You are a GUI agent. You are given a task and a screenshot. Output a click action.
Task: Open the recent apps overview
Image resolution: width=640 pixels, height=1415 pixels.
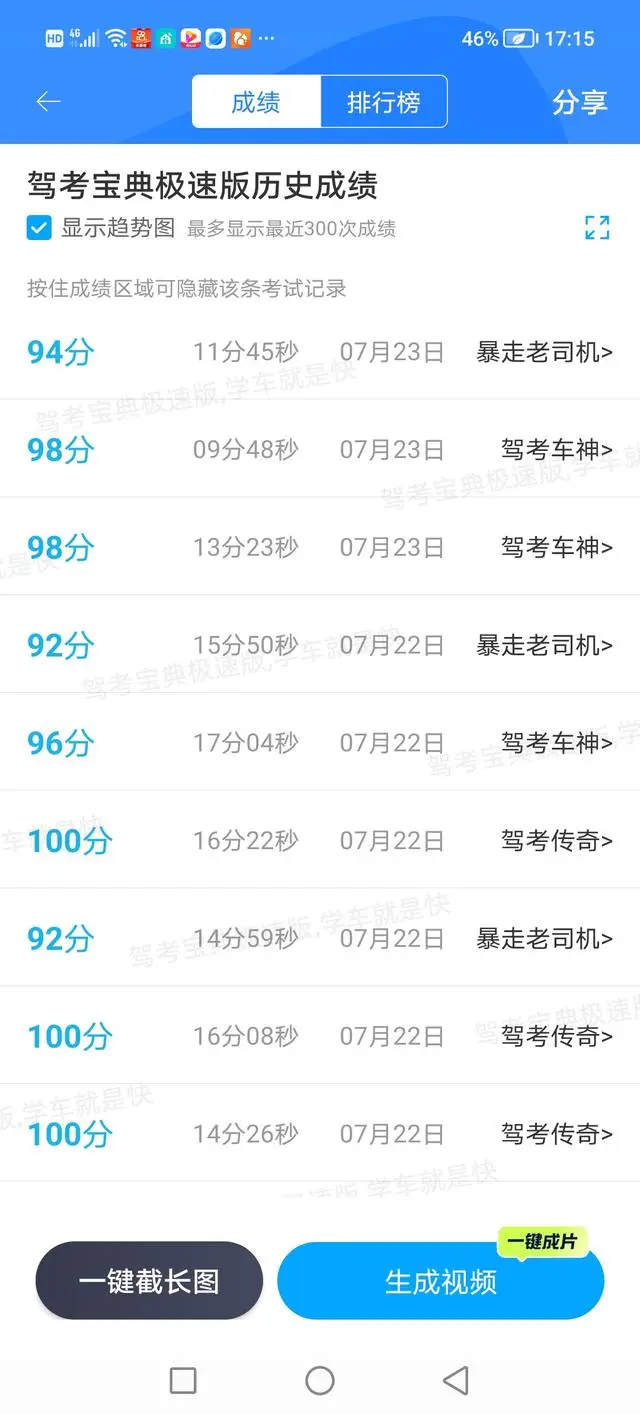[183, 1381]
